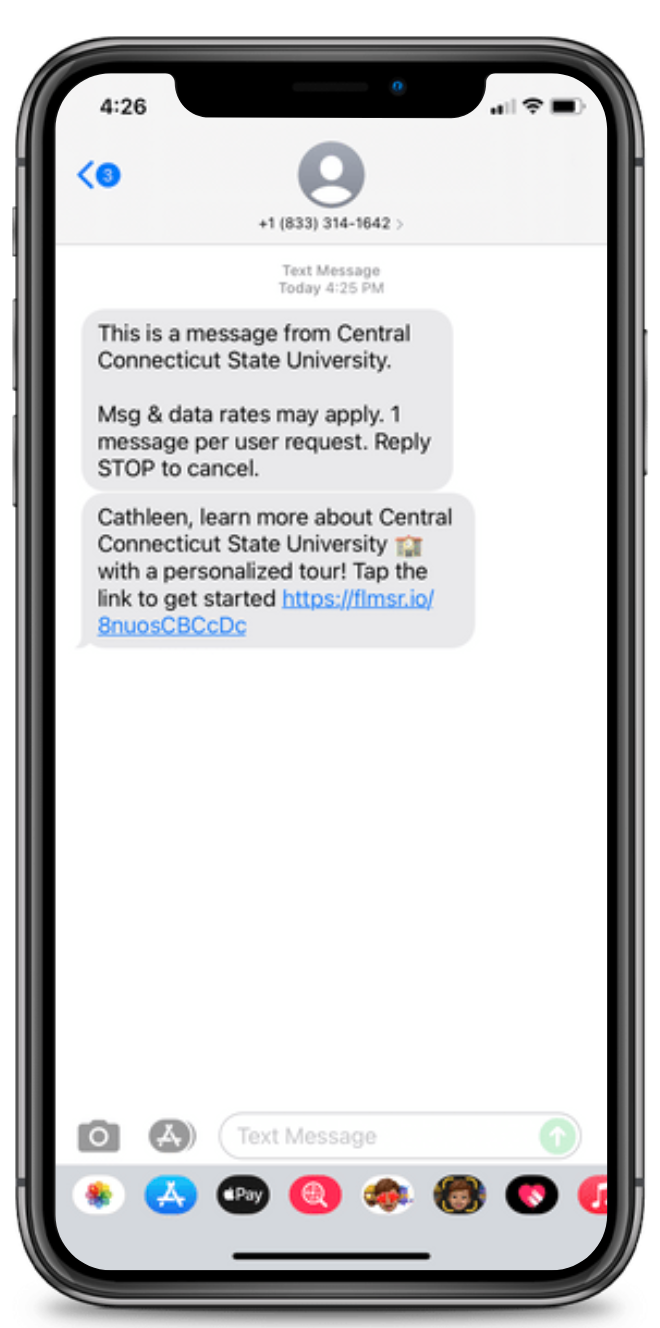The height and width of the screenshot is (1328, 660).
Task: Open contact details for +1 (833) 314-1642
Action: pos(330,223)
